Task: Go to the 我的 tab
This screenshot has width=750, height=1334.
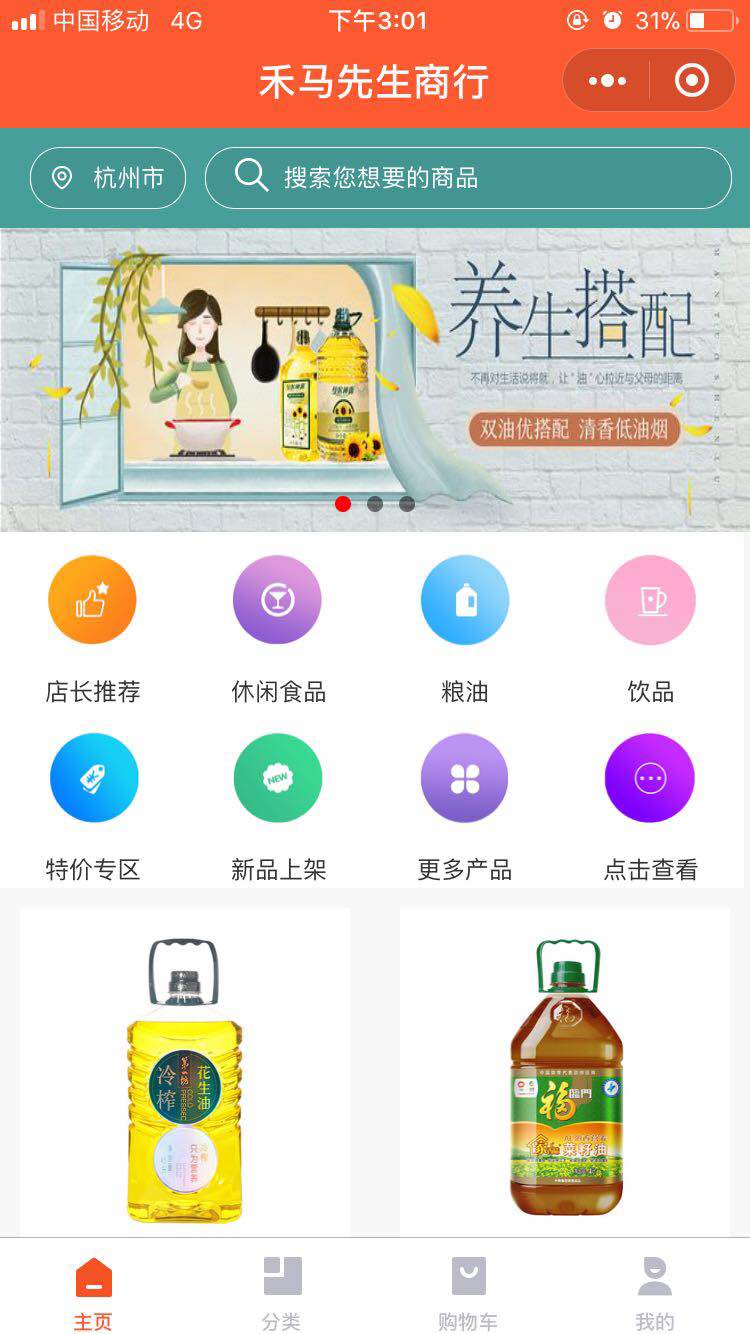Action: pos(655,1293)
